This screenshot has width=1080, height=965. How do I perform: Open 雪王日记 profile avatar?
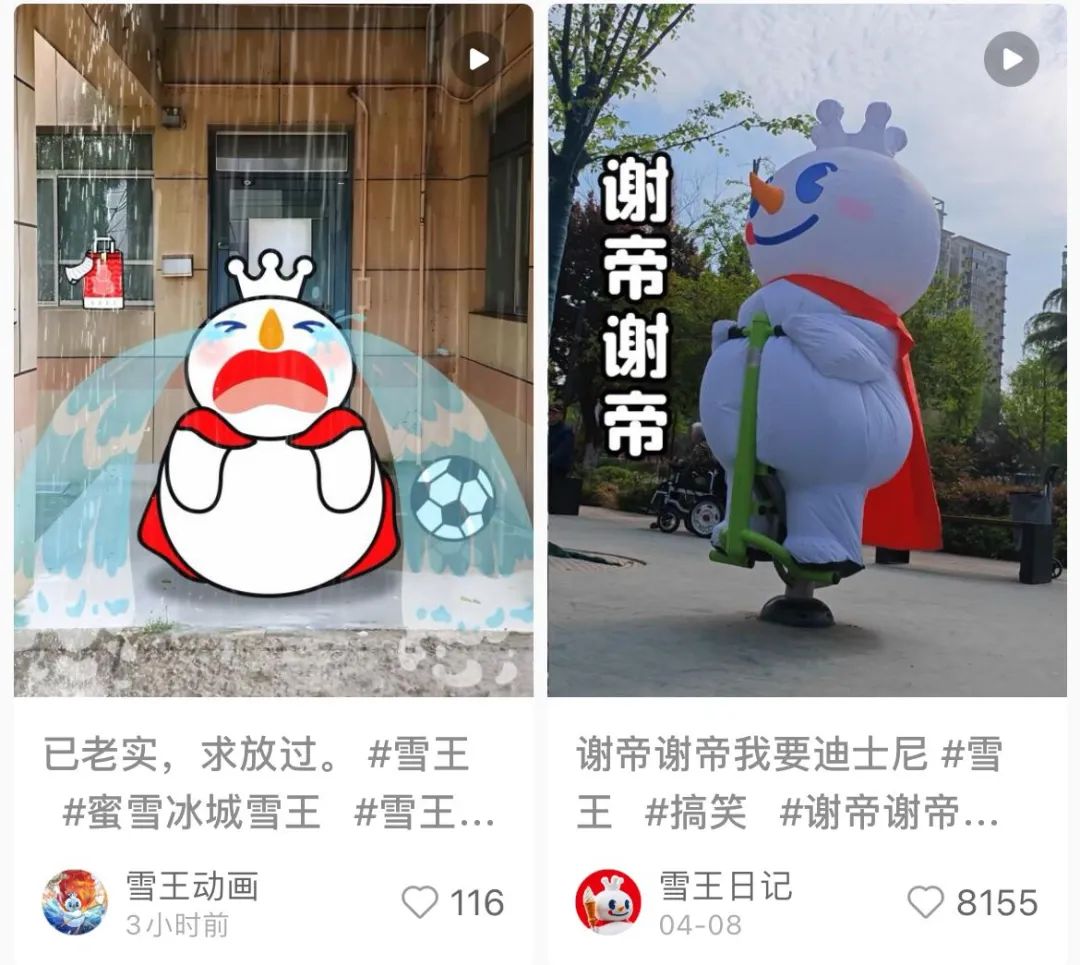608,902
